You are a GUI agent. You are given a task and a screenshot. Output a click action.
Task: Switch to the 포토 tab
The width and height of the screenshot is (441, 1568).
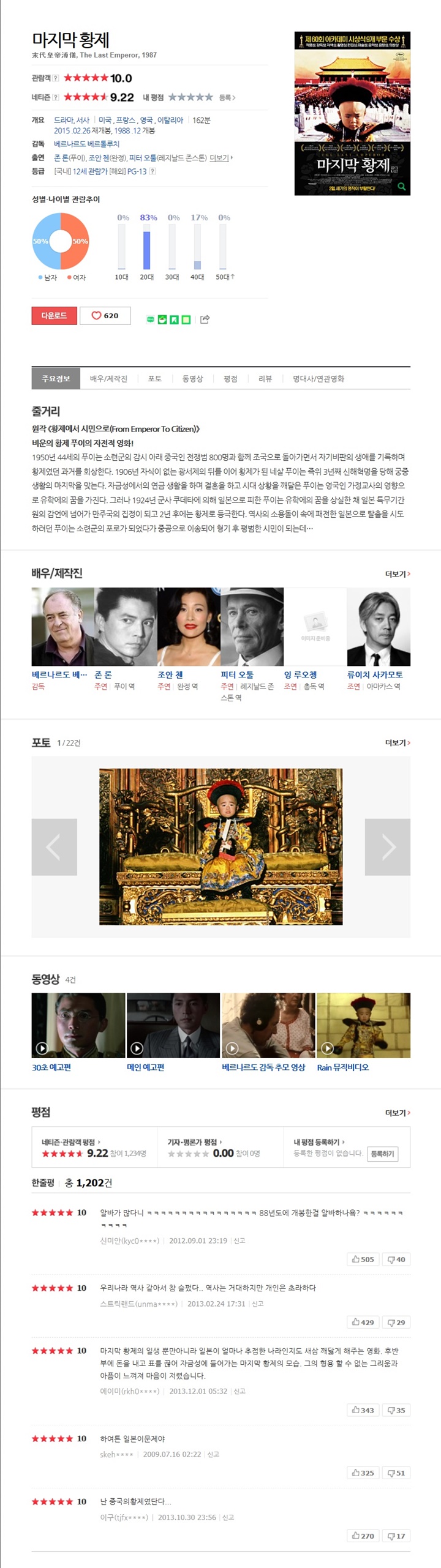(x=154, y=379)
